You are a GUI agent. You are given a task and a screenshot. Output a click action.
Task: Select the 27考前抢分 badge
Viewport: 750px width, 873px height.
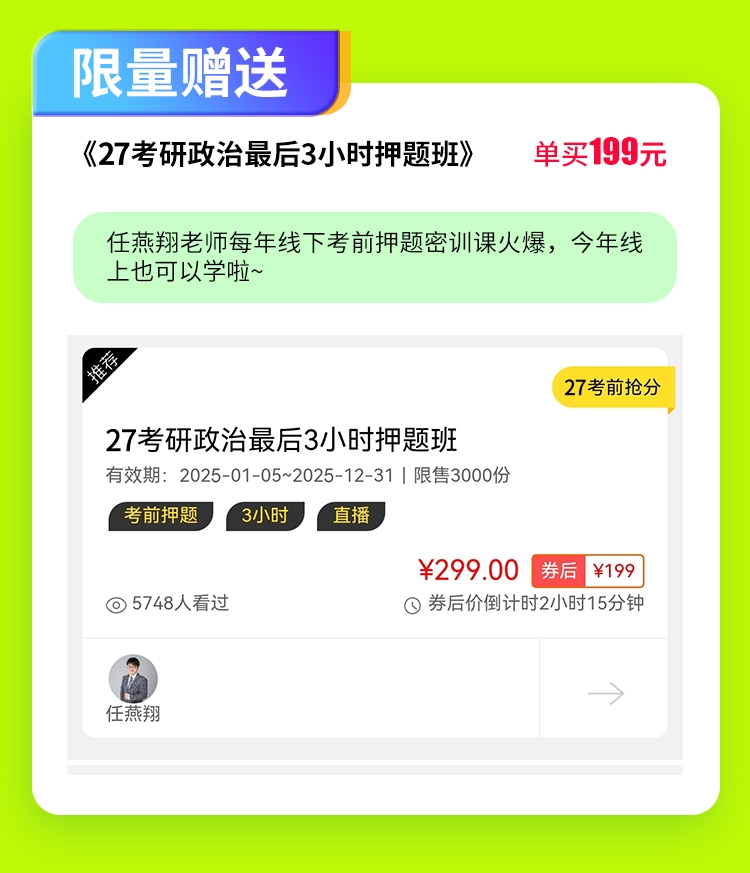(x=611, y=386)
